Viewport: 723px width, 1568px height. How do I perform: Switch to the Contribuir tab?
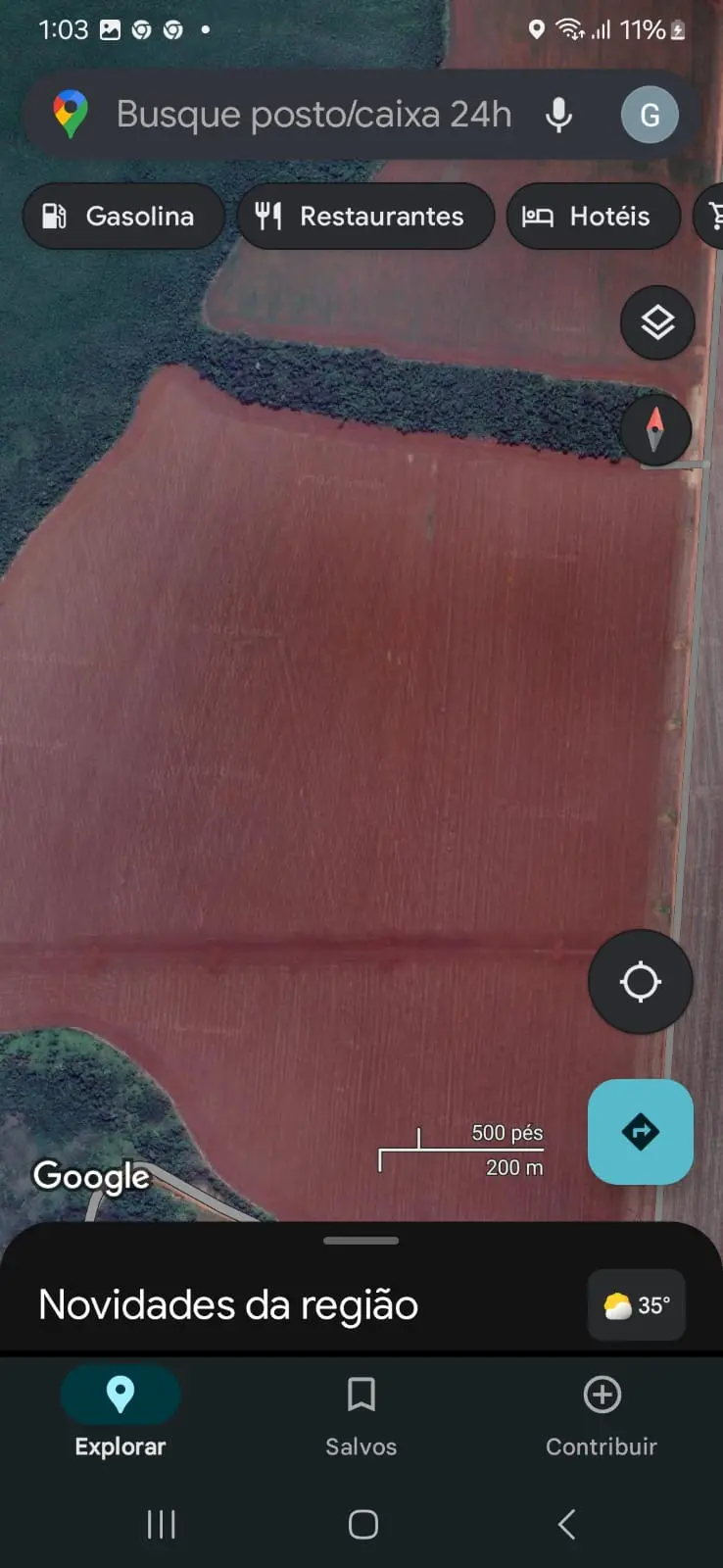pyautogui.click(x=602, y=1413)
